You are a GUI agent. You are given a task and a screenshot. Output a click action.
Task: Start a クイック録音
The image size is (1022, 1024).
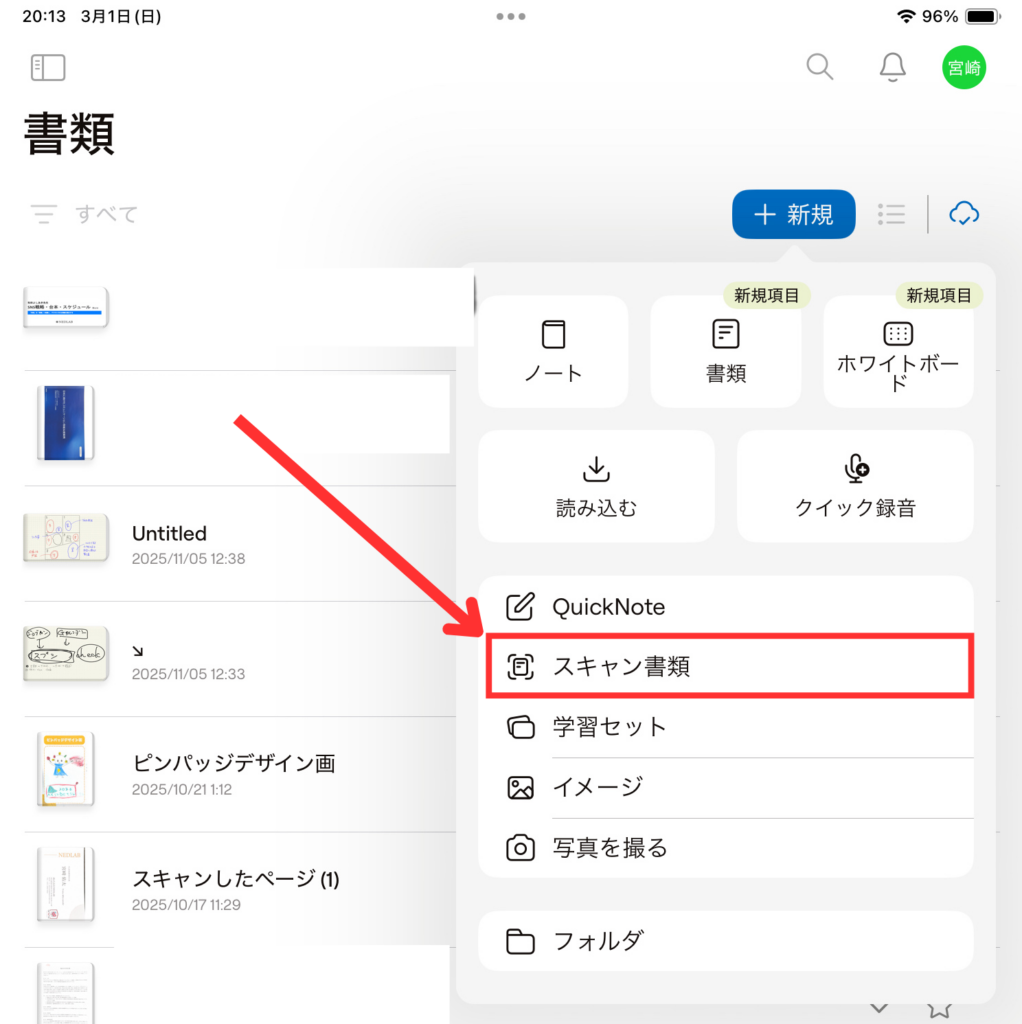pos(855,487)
